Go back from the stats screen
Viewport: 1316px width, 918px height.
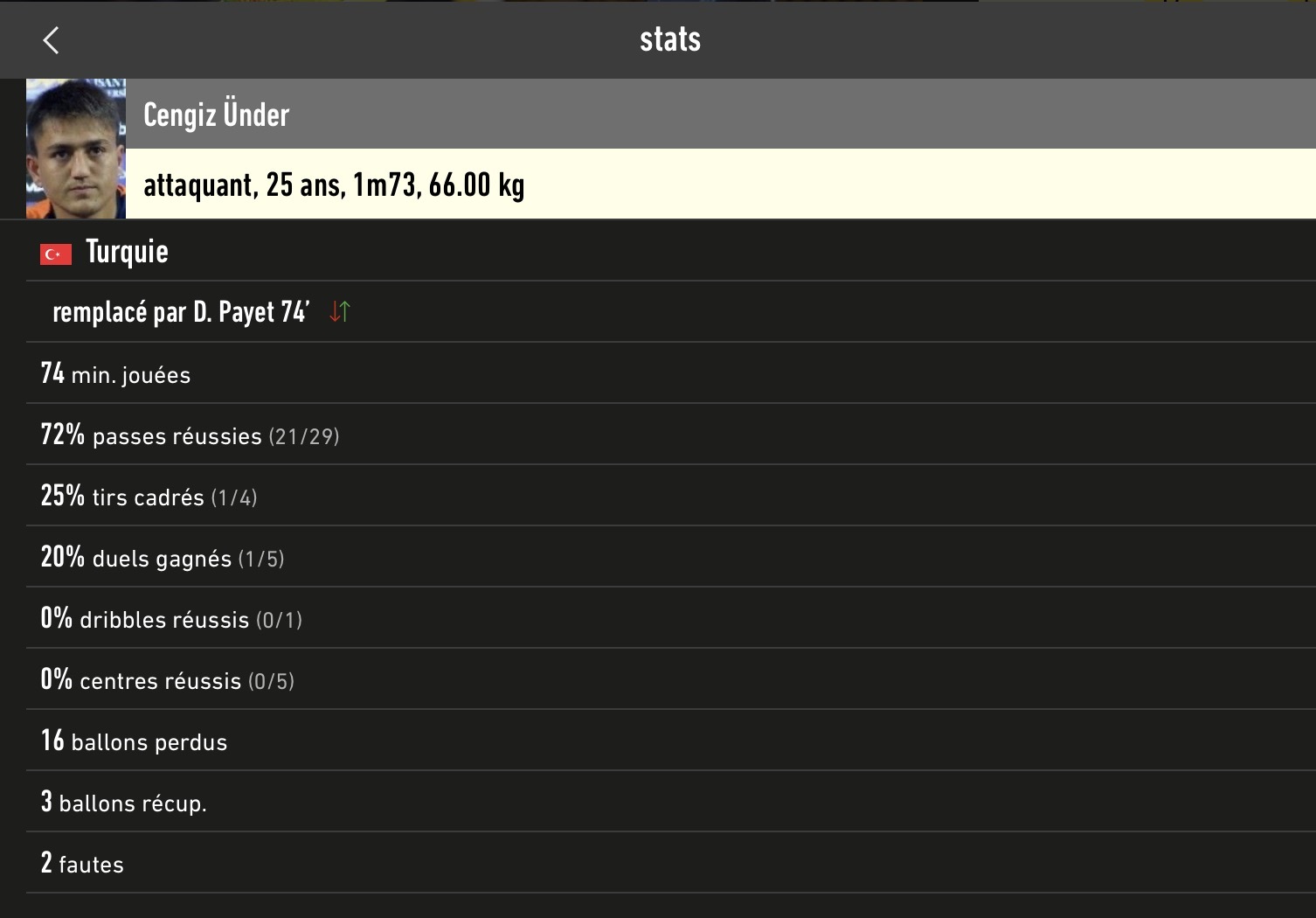[x=51, y=40]
